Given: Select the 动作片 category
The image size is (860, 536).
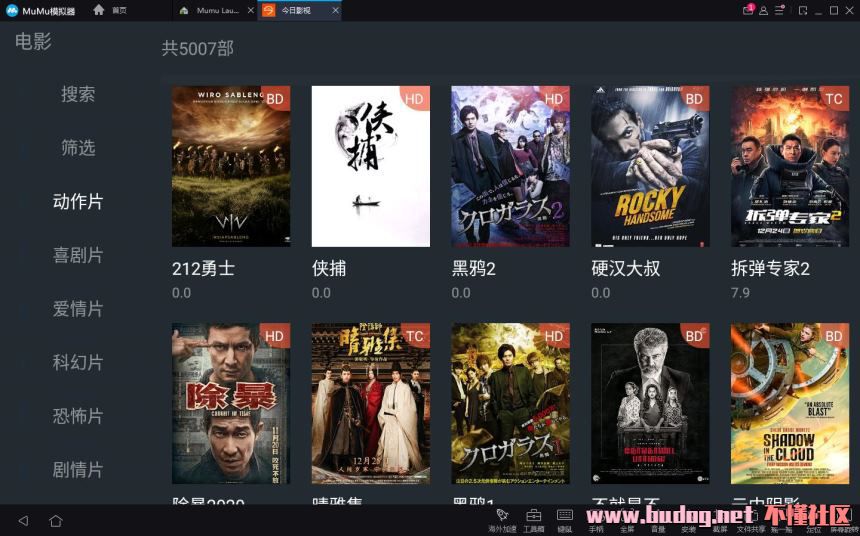Looking at the screenshot, I should [78, 202].
